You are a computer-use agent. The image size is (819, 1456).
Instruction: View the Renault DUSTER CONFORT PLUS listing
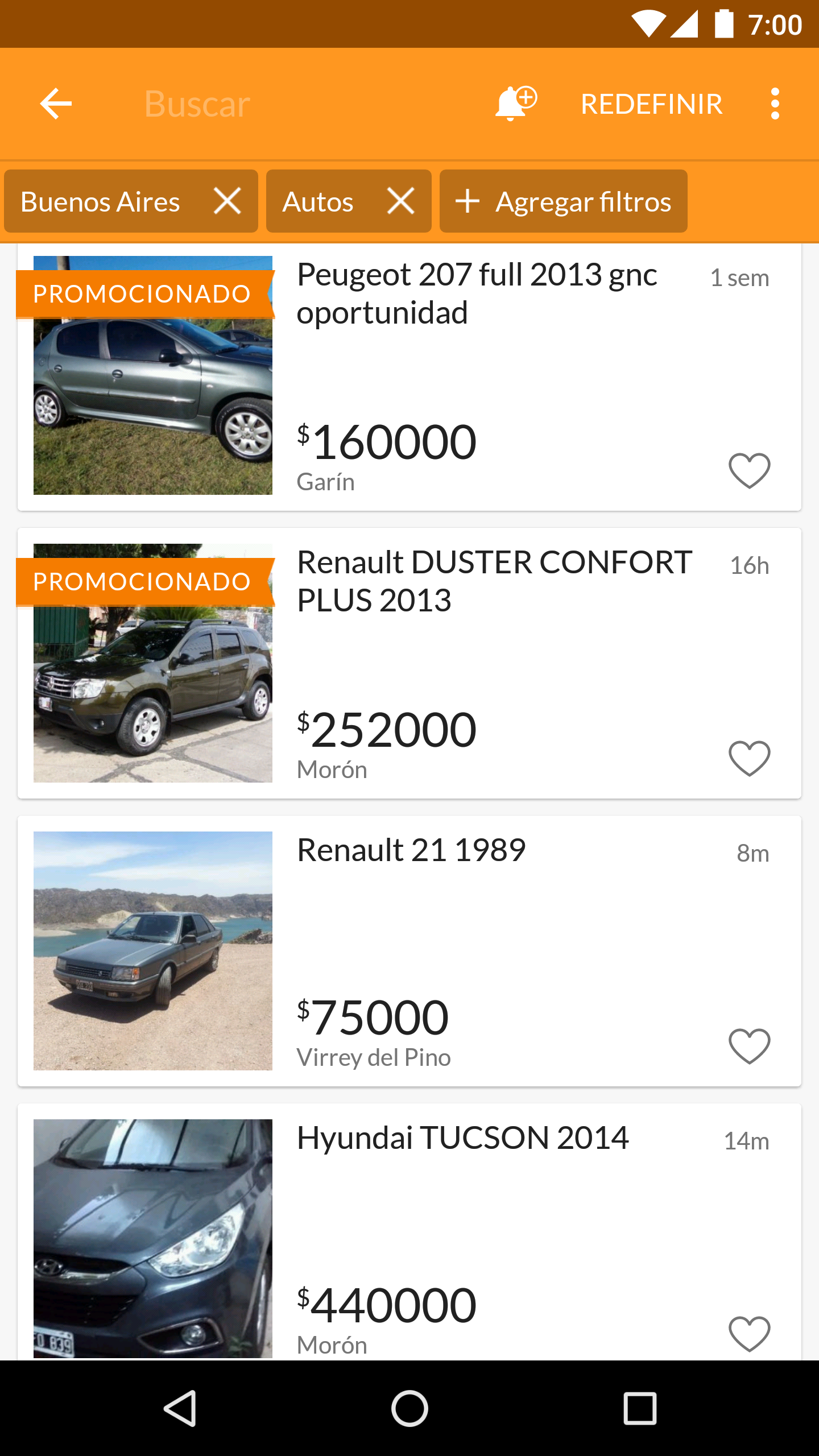[494, 581]
